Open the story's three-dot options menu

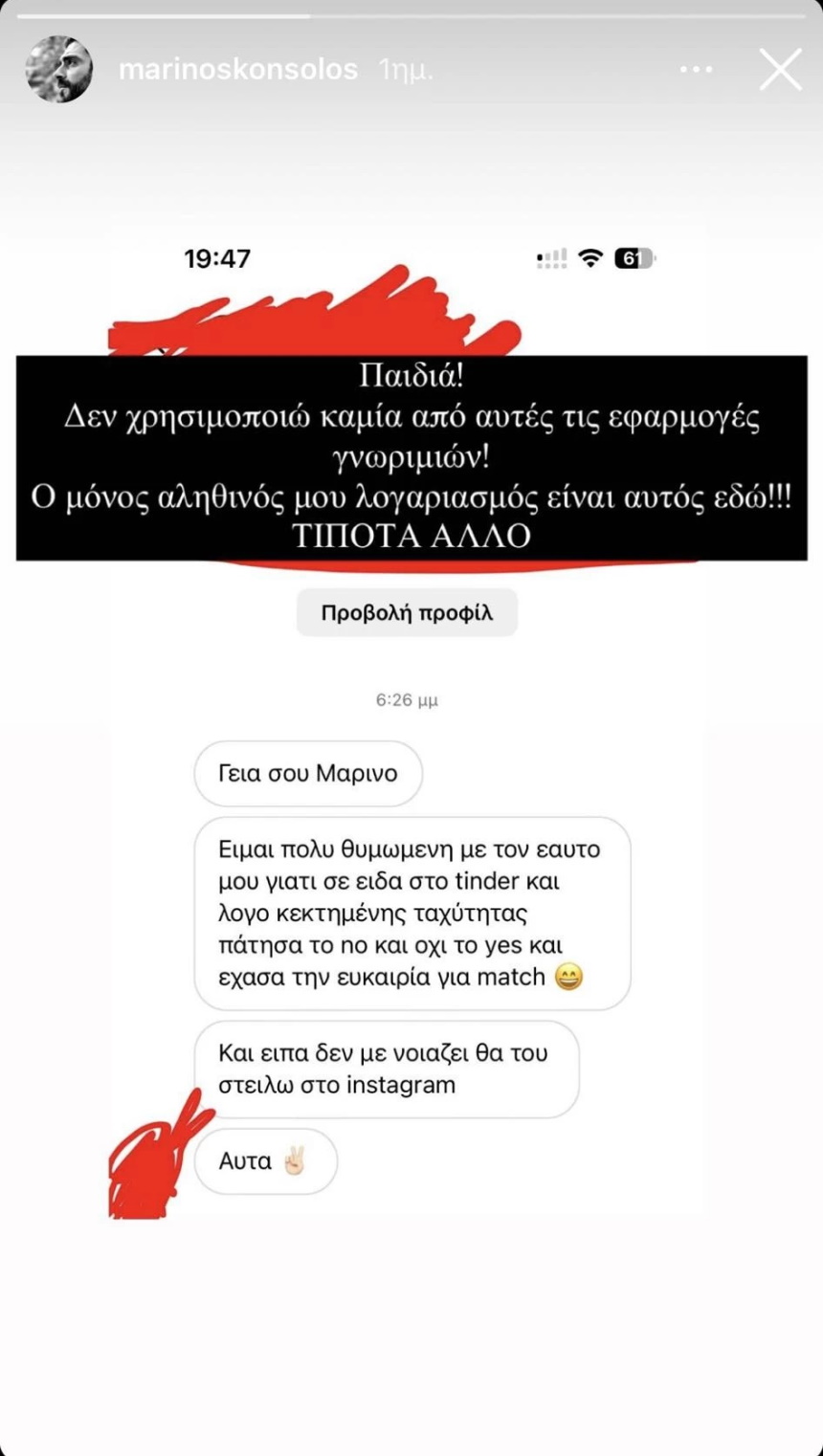click(x=696, y=70)
